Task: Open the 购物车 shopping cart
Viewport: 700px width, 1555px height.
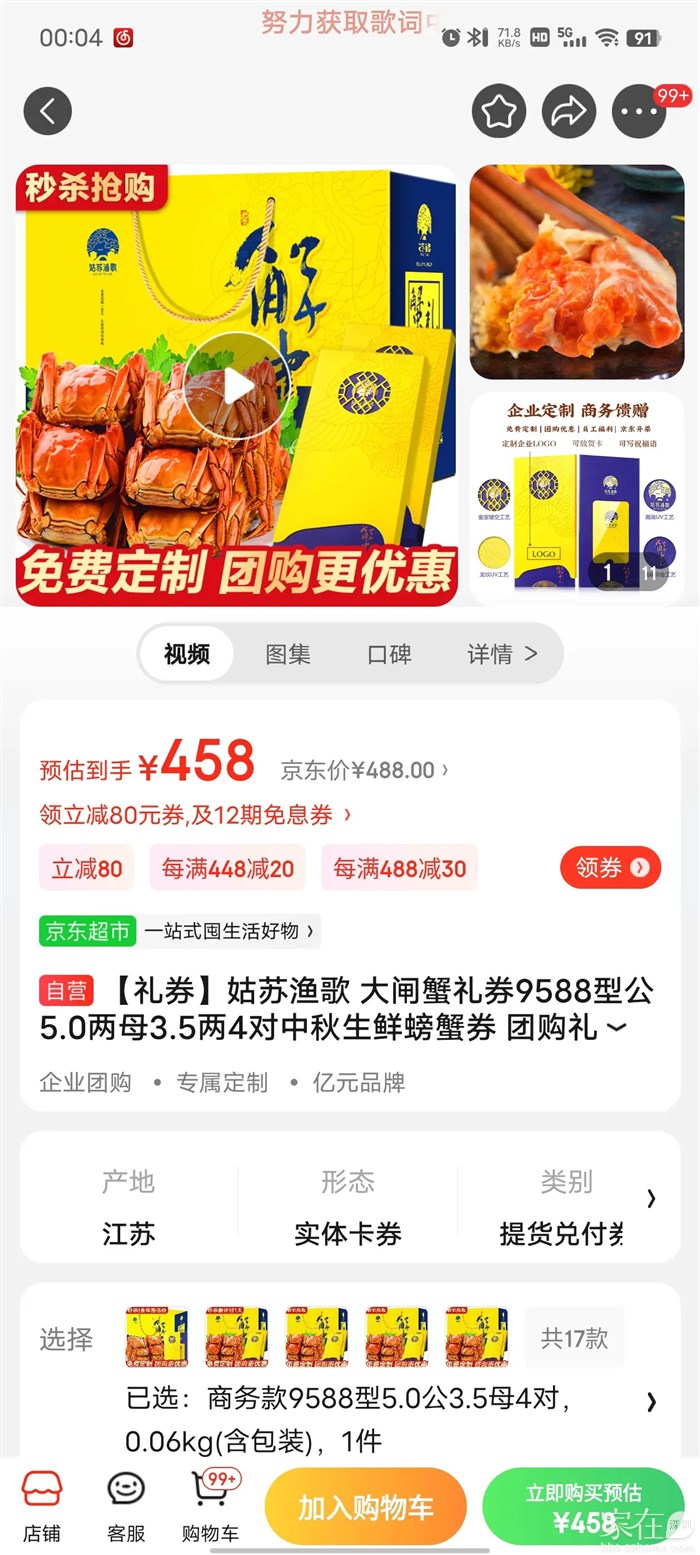Action: 210,1505
